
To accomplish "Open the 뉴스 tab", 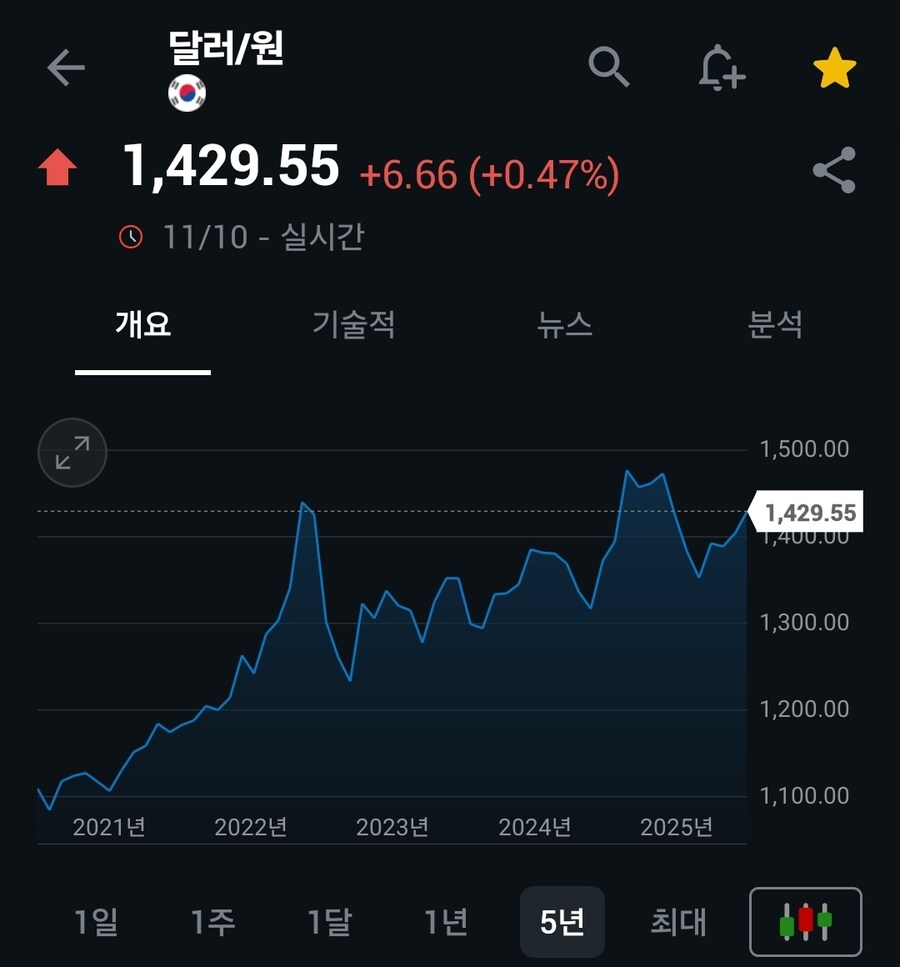I will coord(565,325).
